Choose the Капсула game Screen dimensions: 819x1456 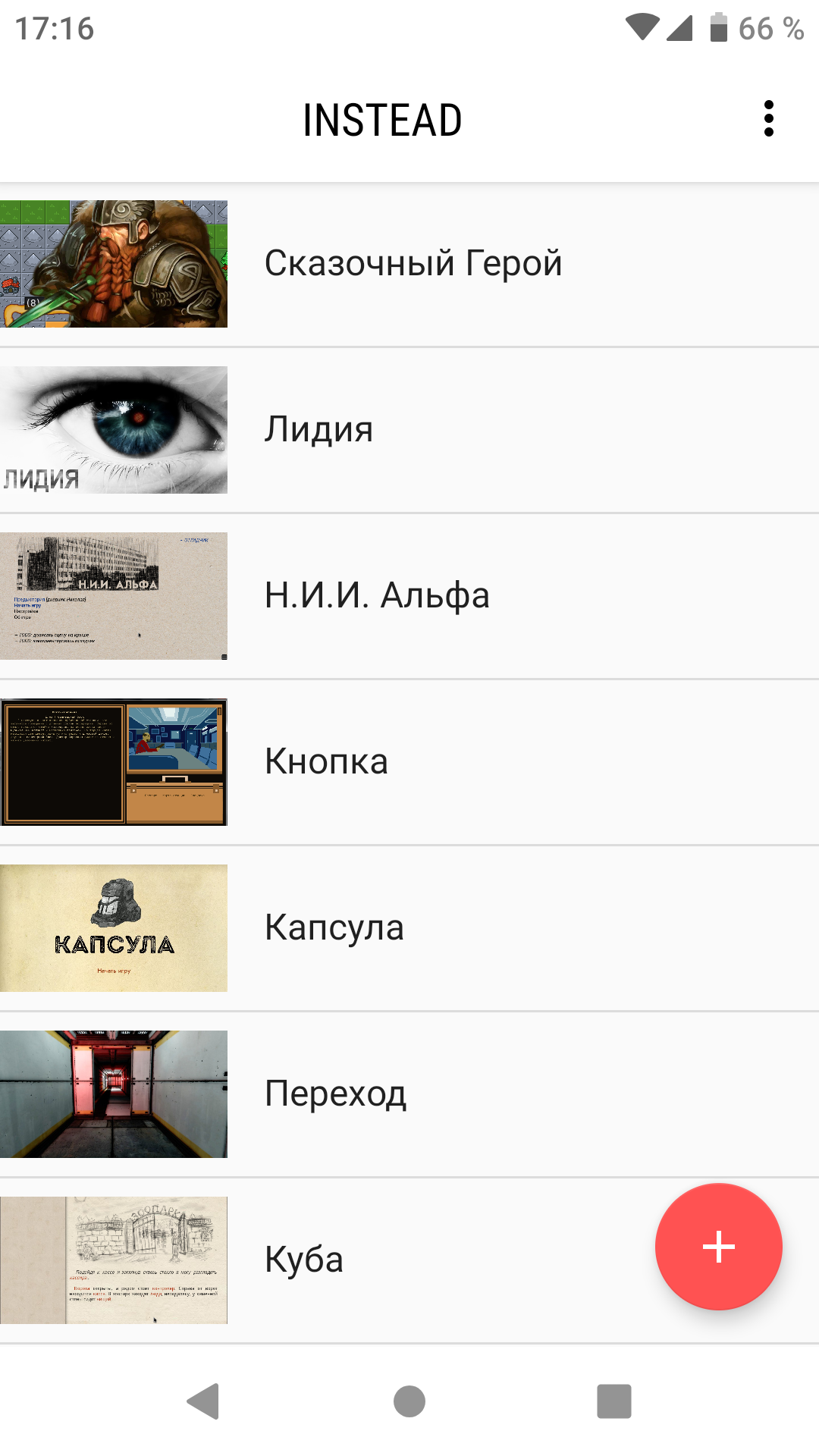334,928
